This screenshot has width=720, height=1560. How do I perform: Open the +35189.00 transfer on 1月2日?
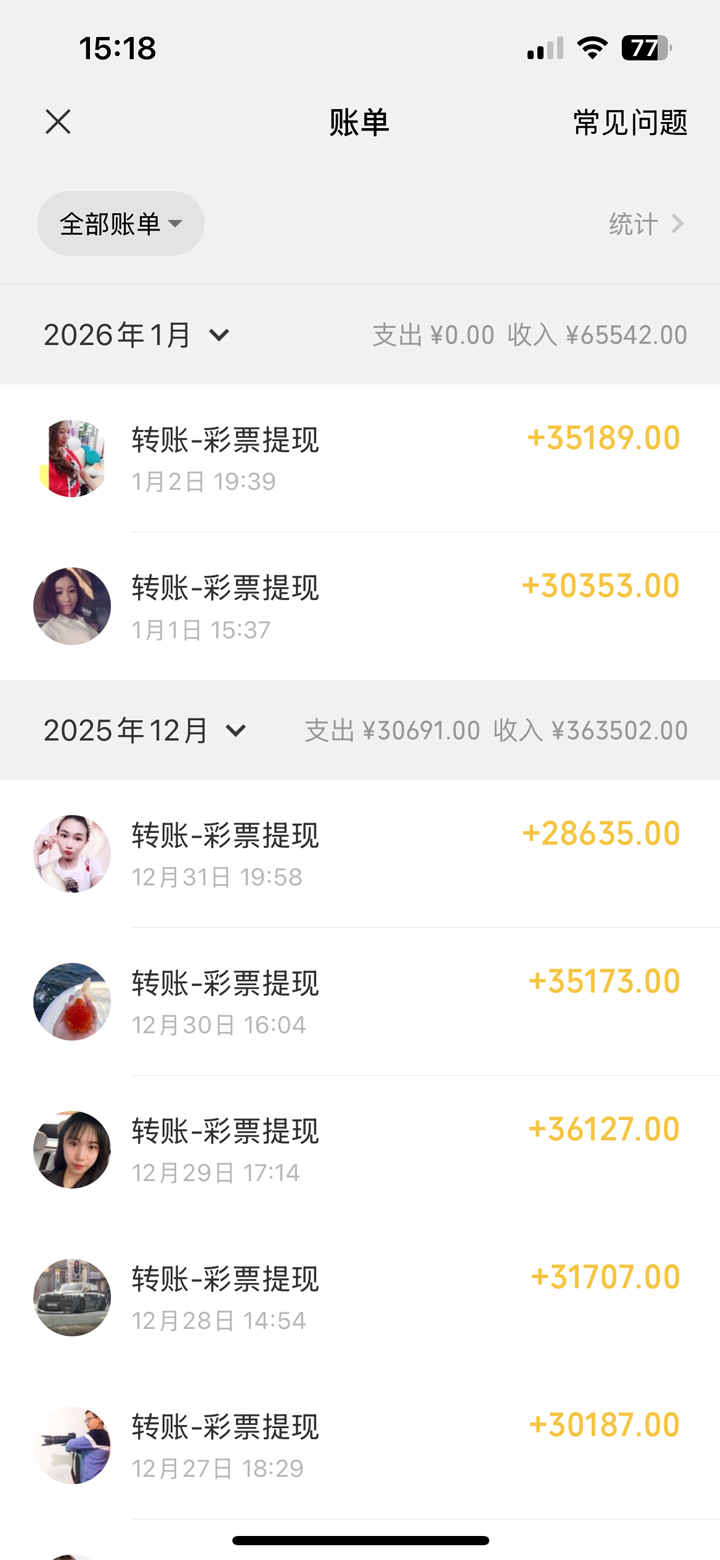pyautogui.click(x=360, y=458)
